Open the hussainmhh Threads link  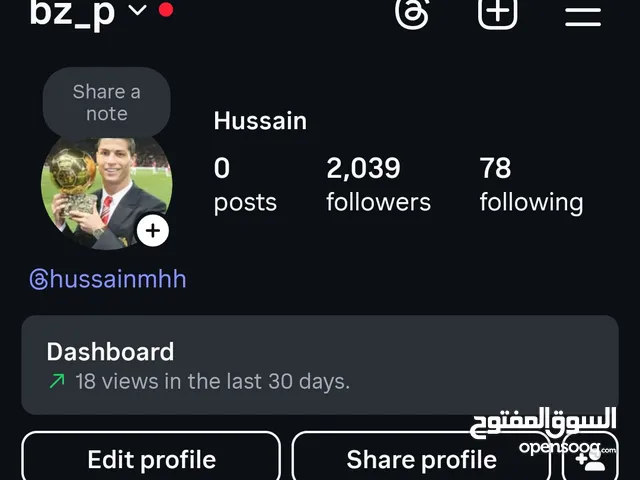tap(108, 279)
